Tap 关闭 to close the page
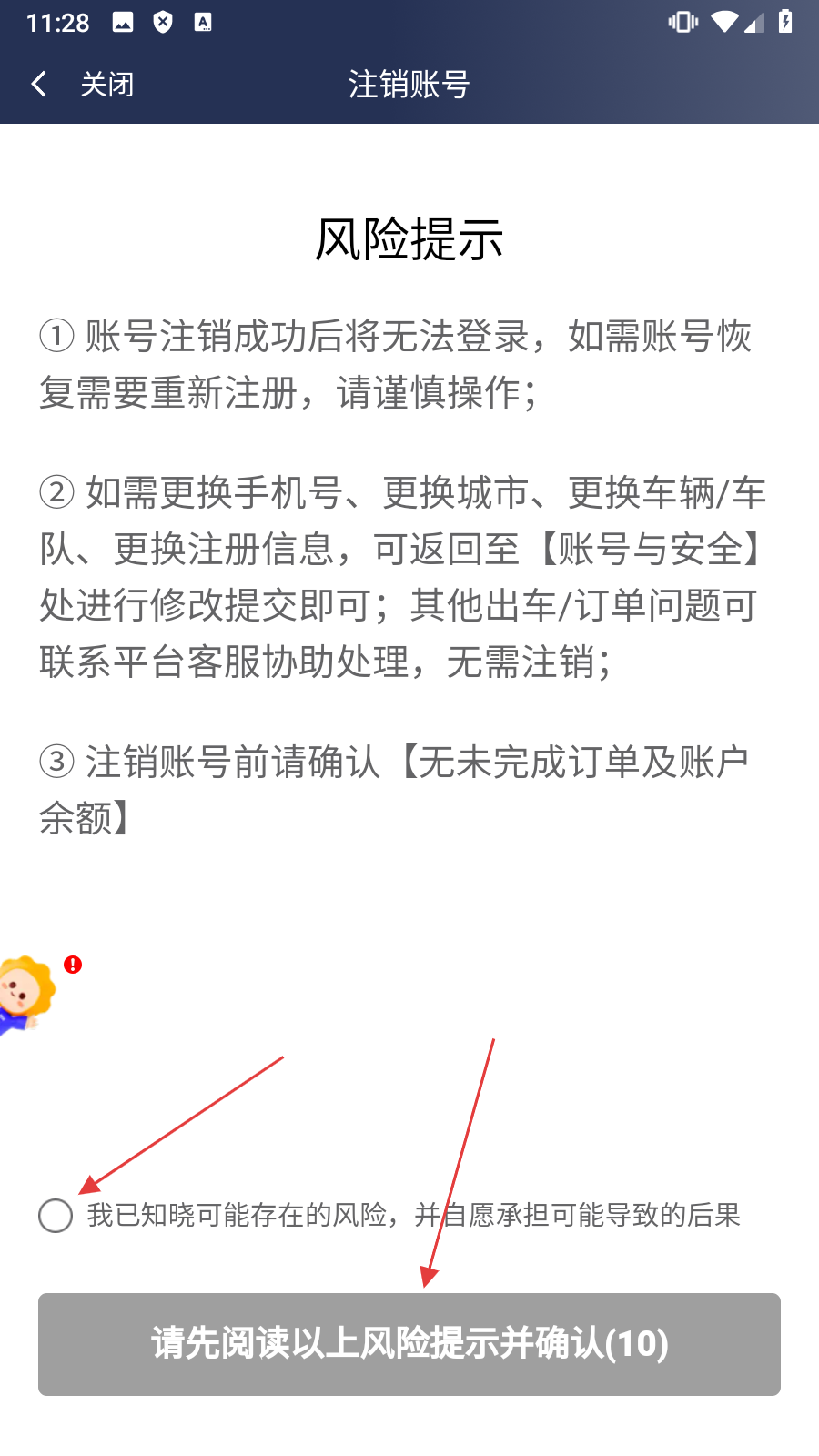 pyautogui.click(x=106, y=85)
